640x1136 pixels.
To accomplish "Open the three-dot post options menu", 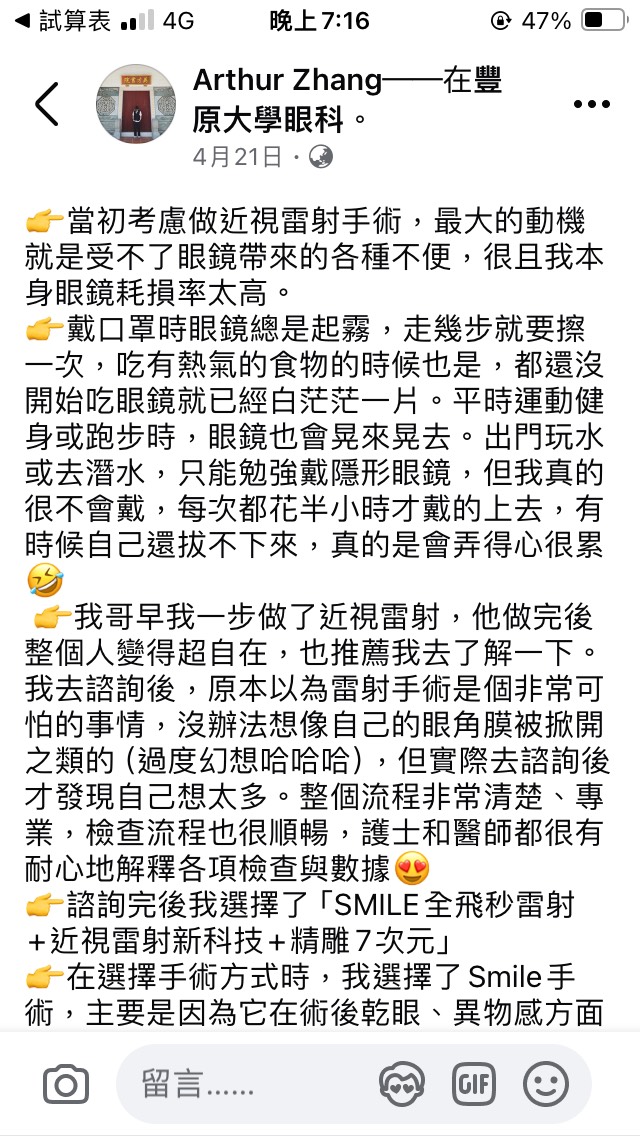I will (x=592, y=104).
